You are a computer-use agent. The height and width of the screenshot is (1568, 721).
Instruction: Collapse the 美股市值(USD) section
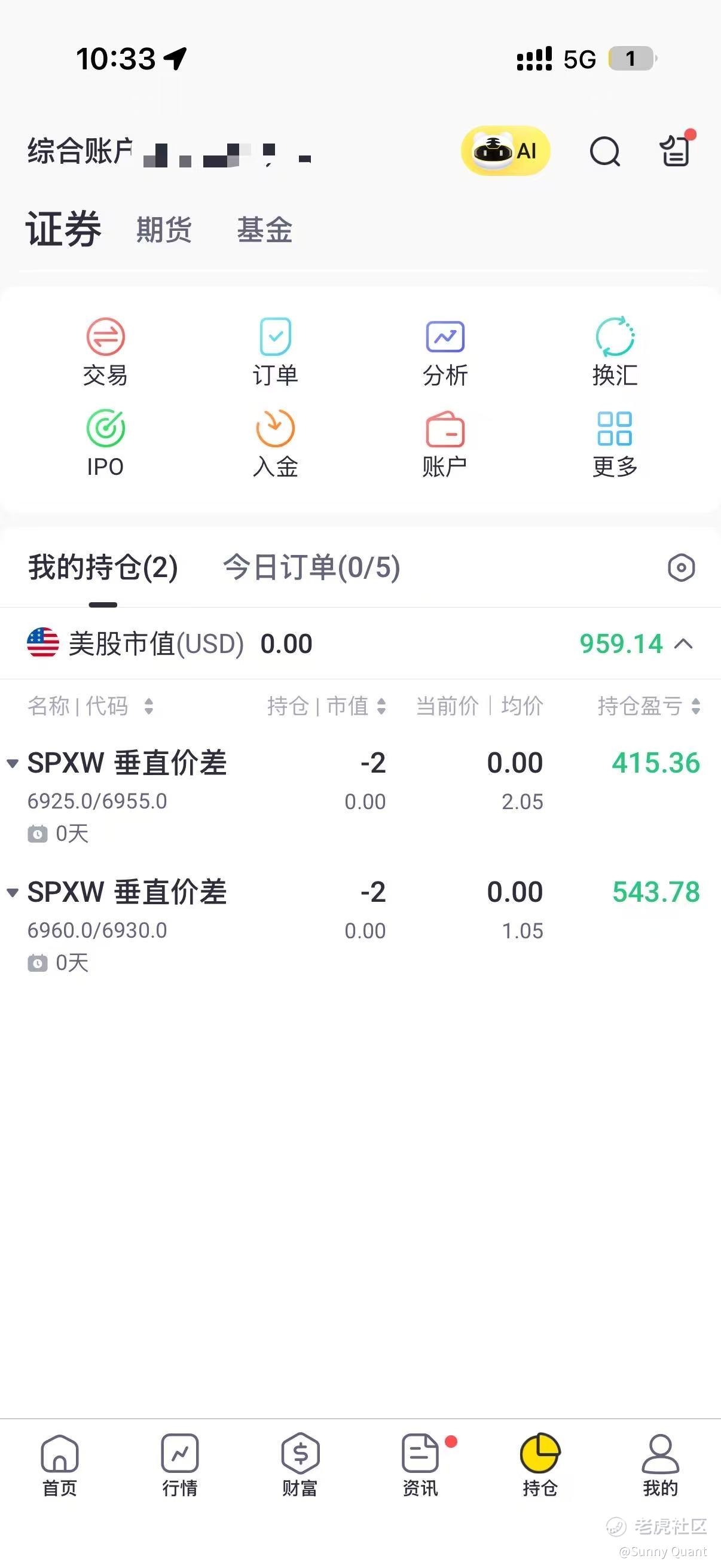tap(684, 644)
